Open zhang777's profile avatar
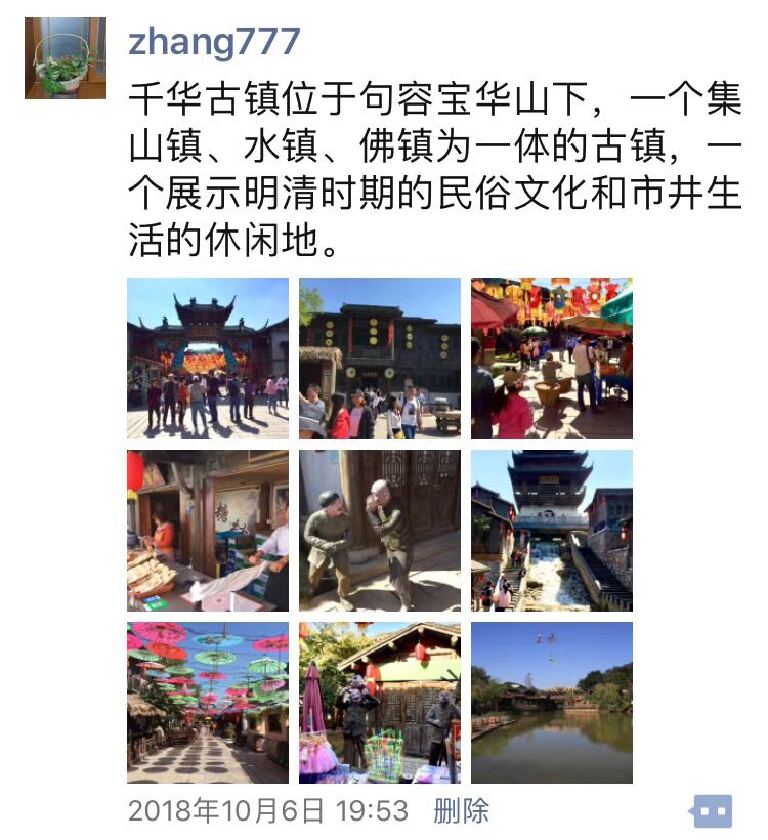The height and width of the screenshot is (840, 768). click(65, 58)
